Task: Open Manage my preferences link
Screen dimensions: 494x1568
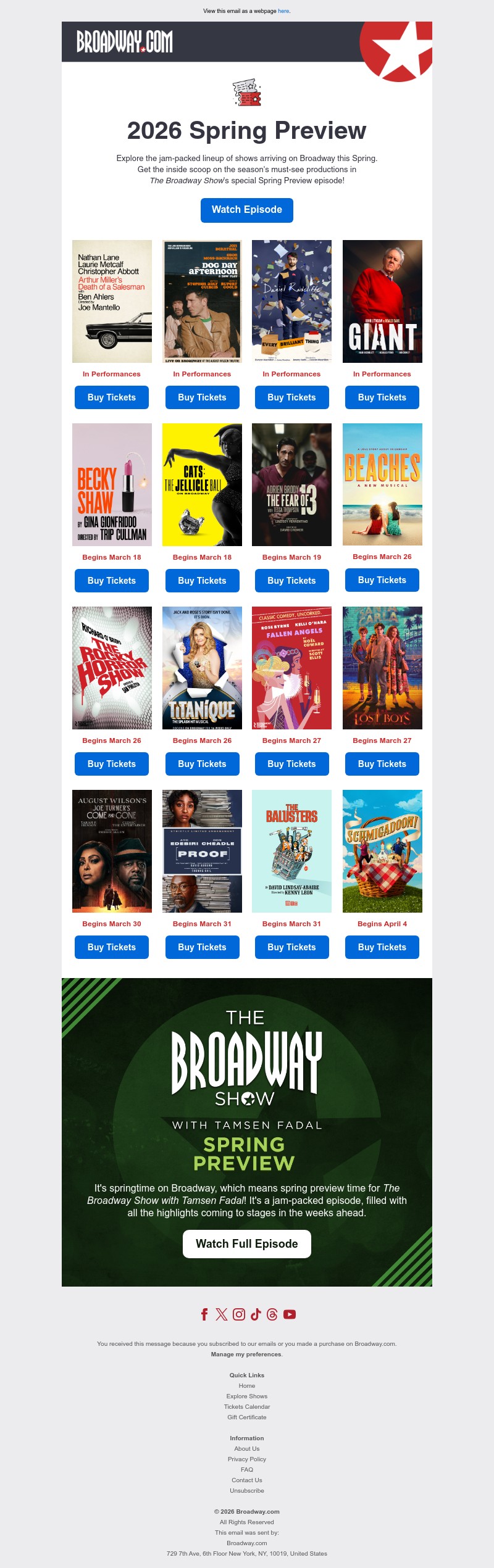Action: pos(246,1354)
